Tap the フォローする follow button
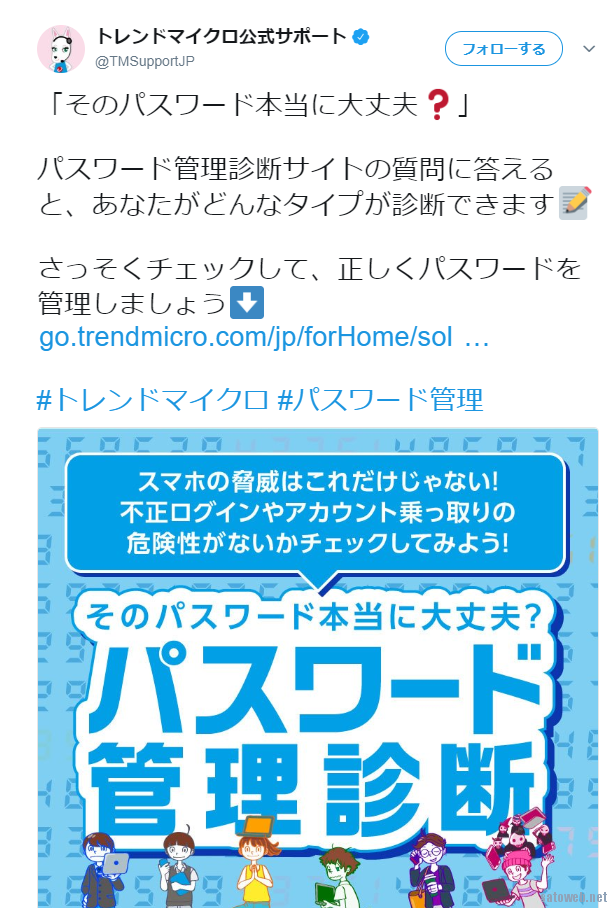This screenshot has height=908, width=613. 503,48
